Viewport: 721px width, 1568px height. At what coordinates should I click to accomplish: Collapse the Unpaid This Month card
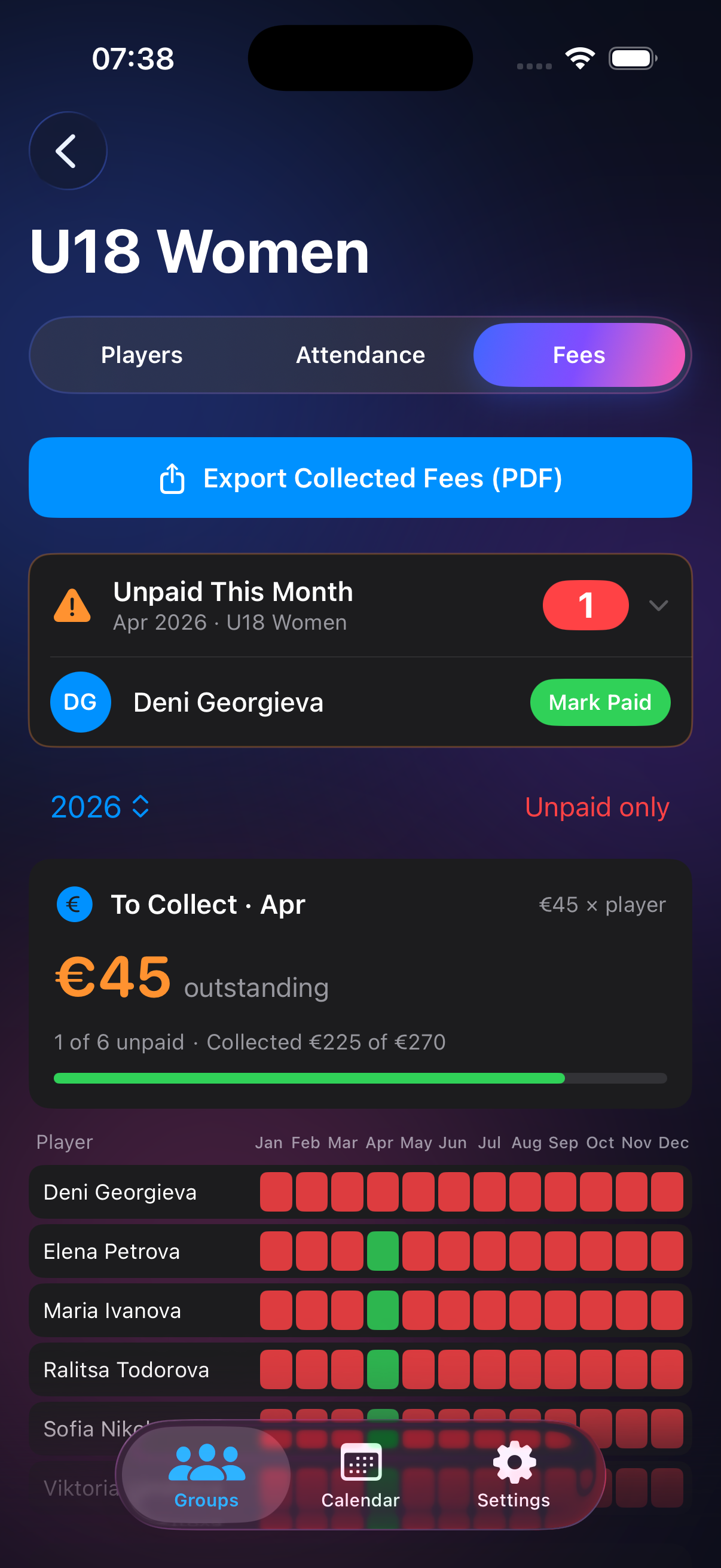(659, 606)
